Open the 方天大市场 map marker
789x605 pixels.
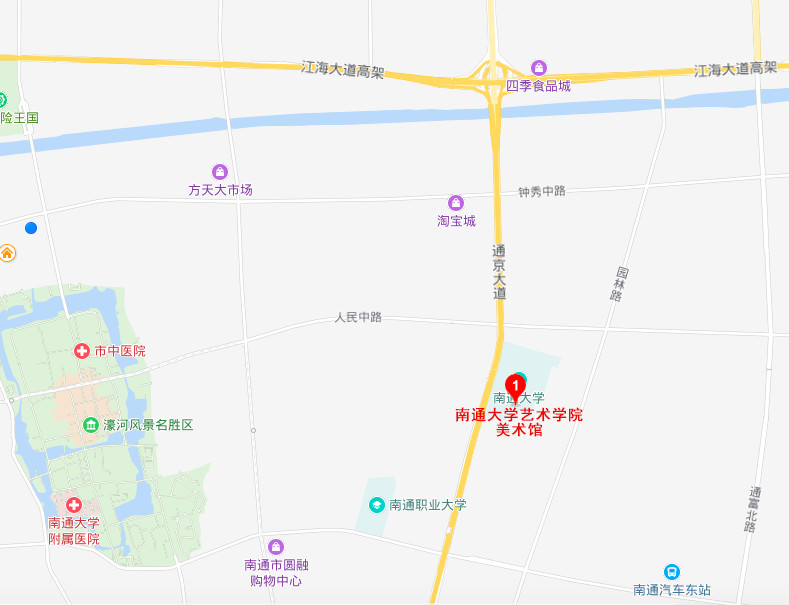click(x=220, y=172)
